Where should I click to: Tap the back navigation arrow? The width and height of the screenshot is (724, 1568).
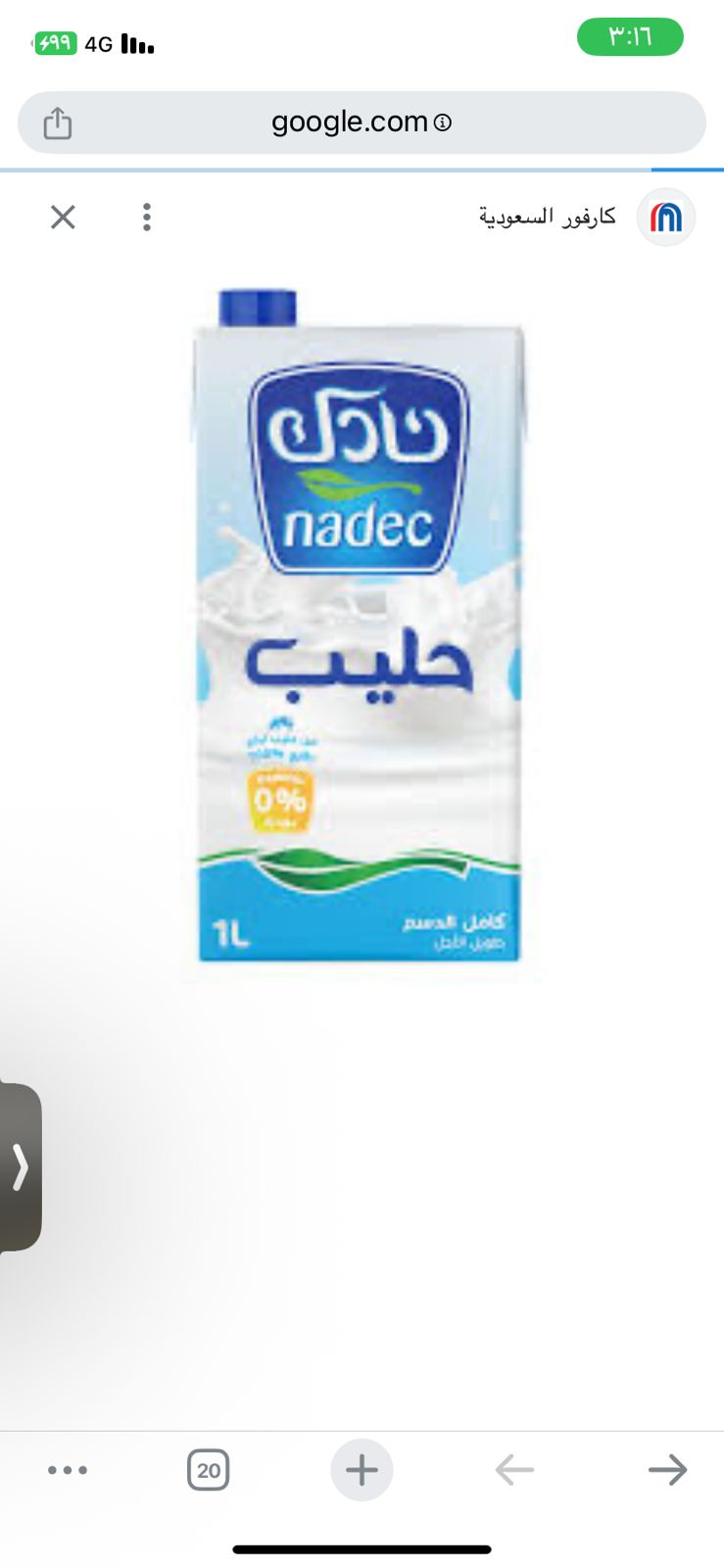point(514,1469)
